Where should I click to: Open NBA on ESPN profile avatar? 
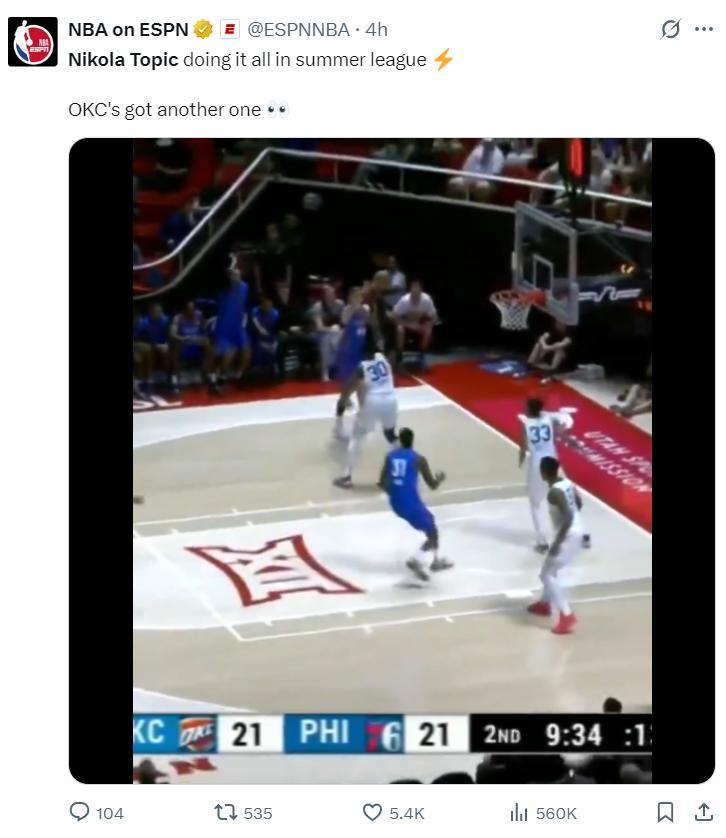coord(33,42)
